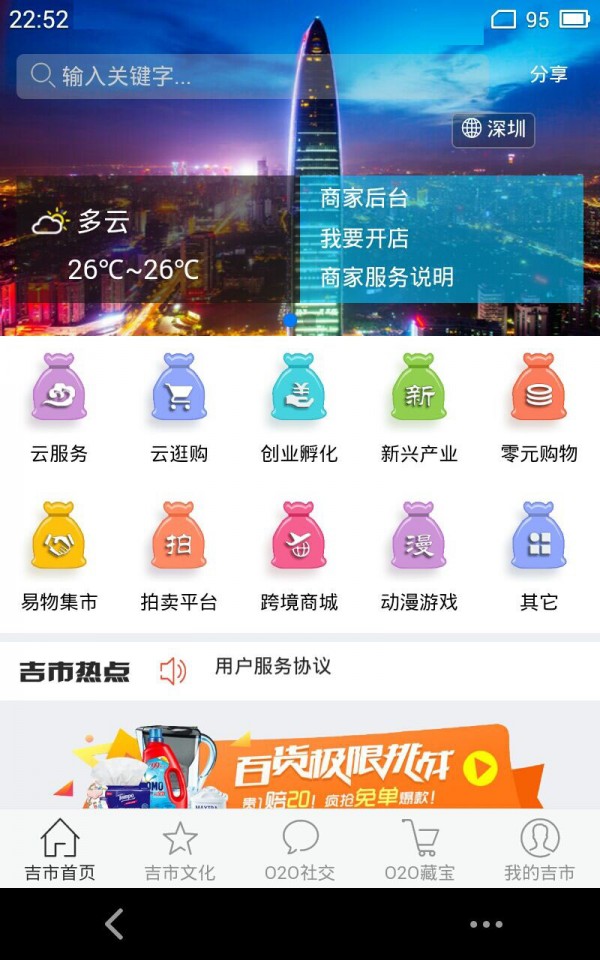Switch to the O2O社交 tab
The image size is (600, 960).
tap(299, 850)
